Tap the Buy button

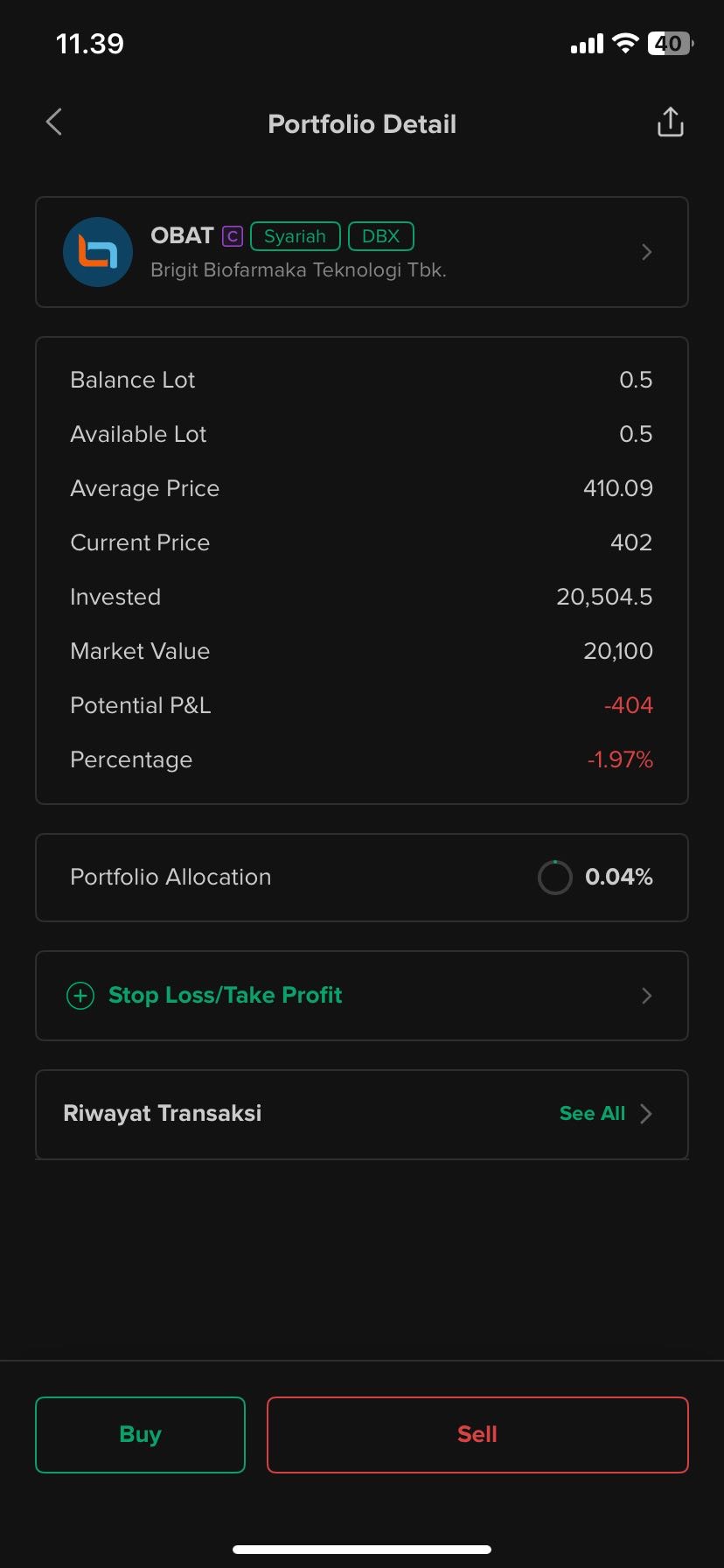click(140, 1435)
